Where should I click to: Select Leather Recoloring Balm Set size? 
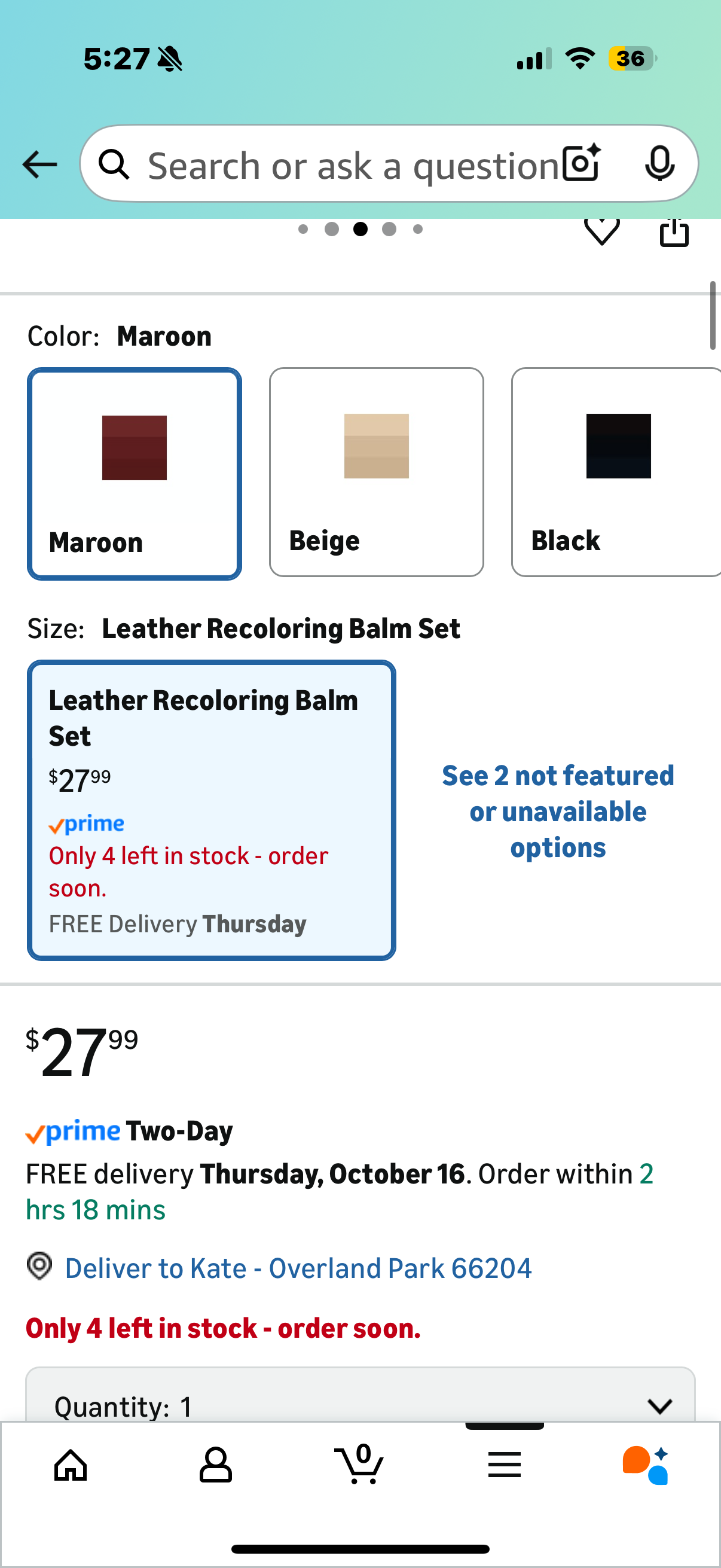tap(211, 810)
